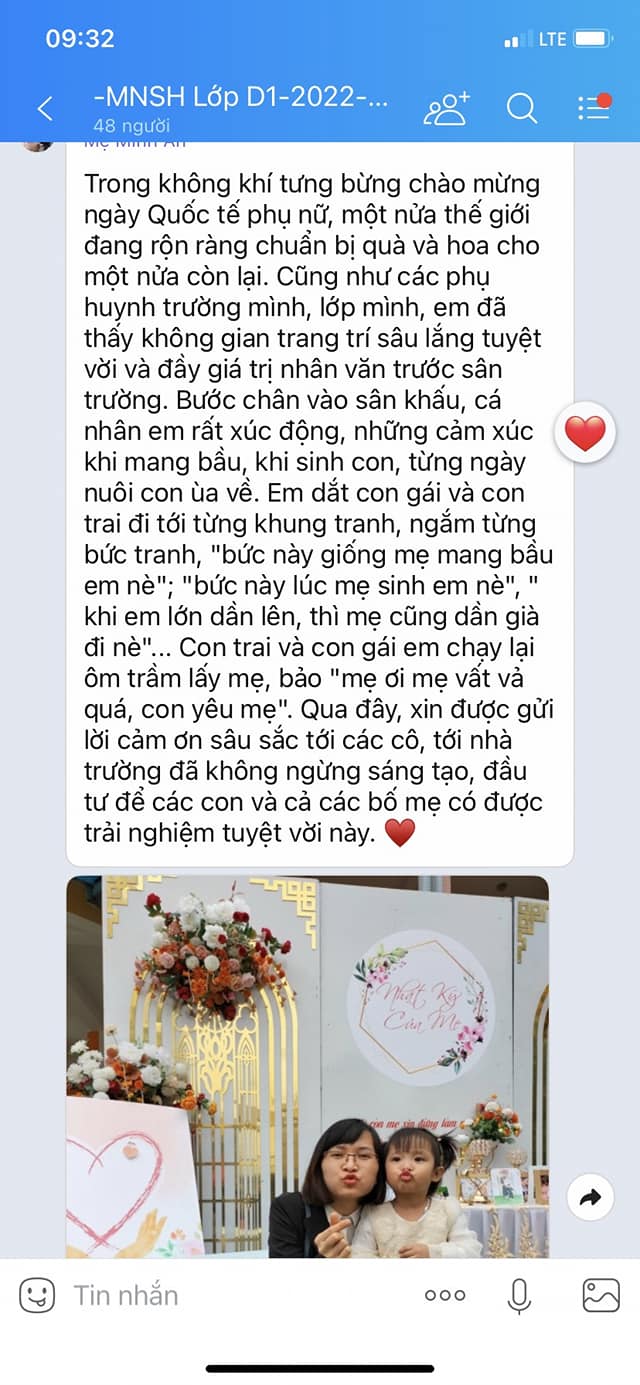The height and width of the screenshot is (1385, 640).
Task: Search messages in this conversation
Action: pyautogui.click(x=521, y=108)
